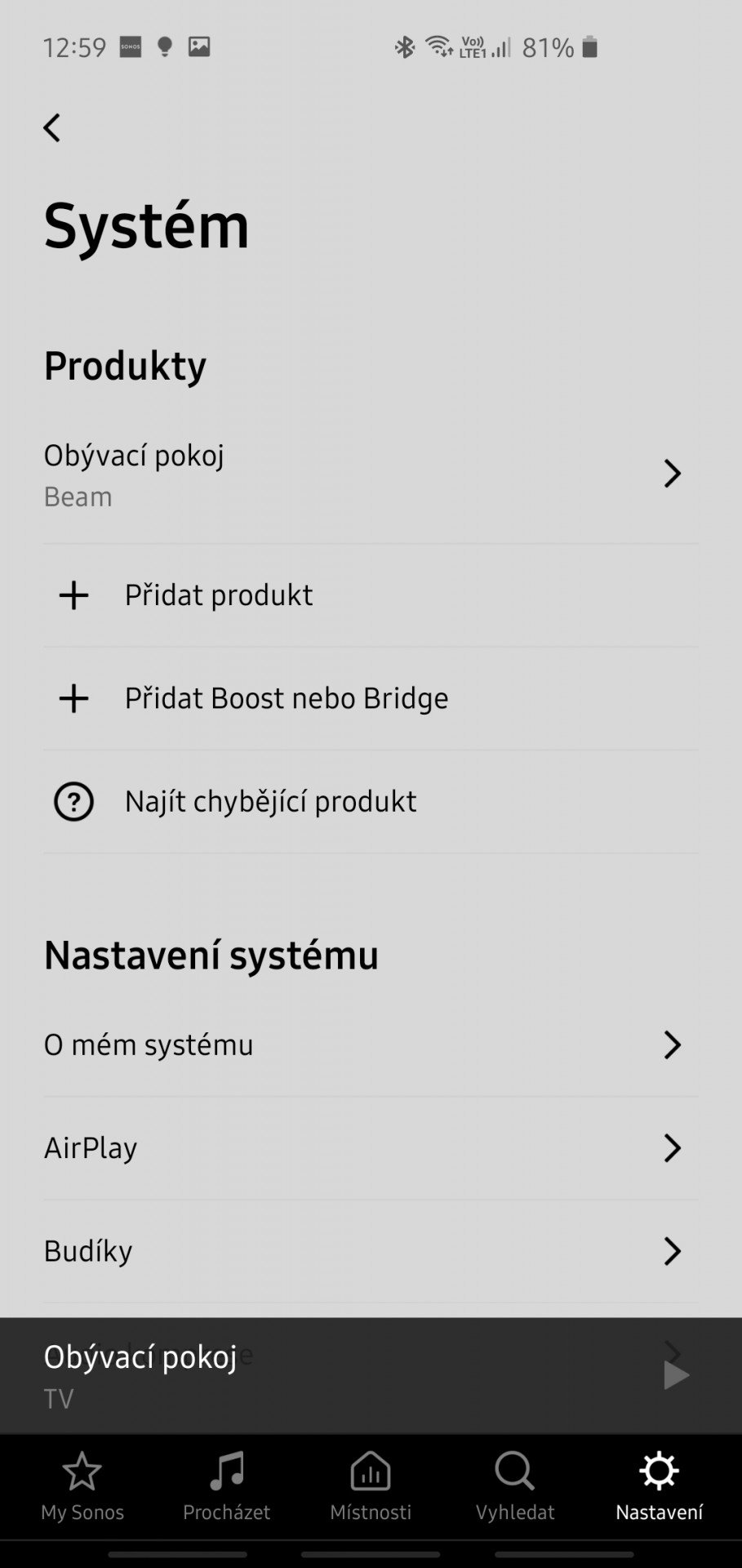Select the Nastavení tab
The image size is (742, 1568).
coord(659,1487)
